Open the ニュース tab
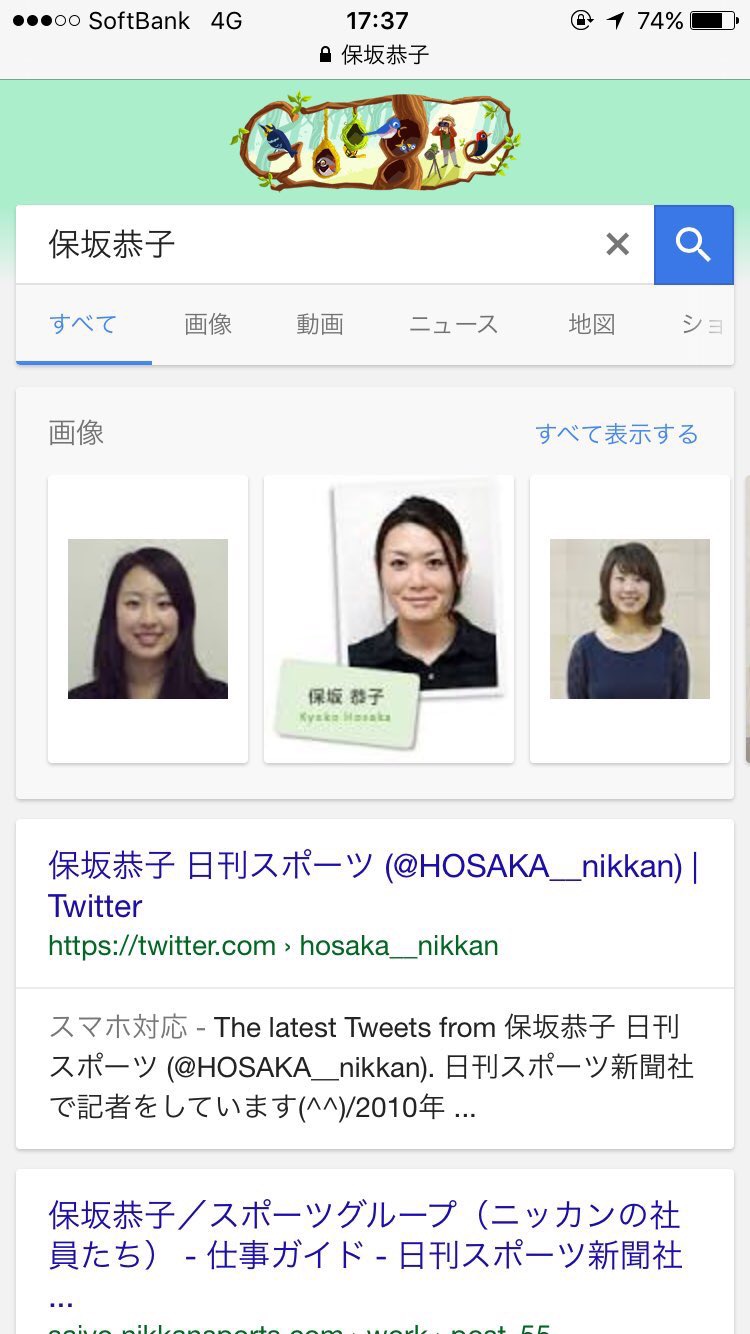 453,324
